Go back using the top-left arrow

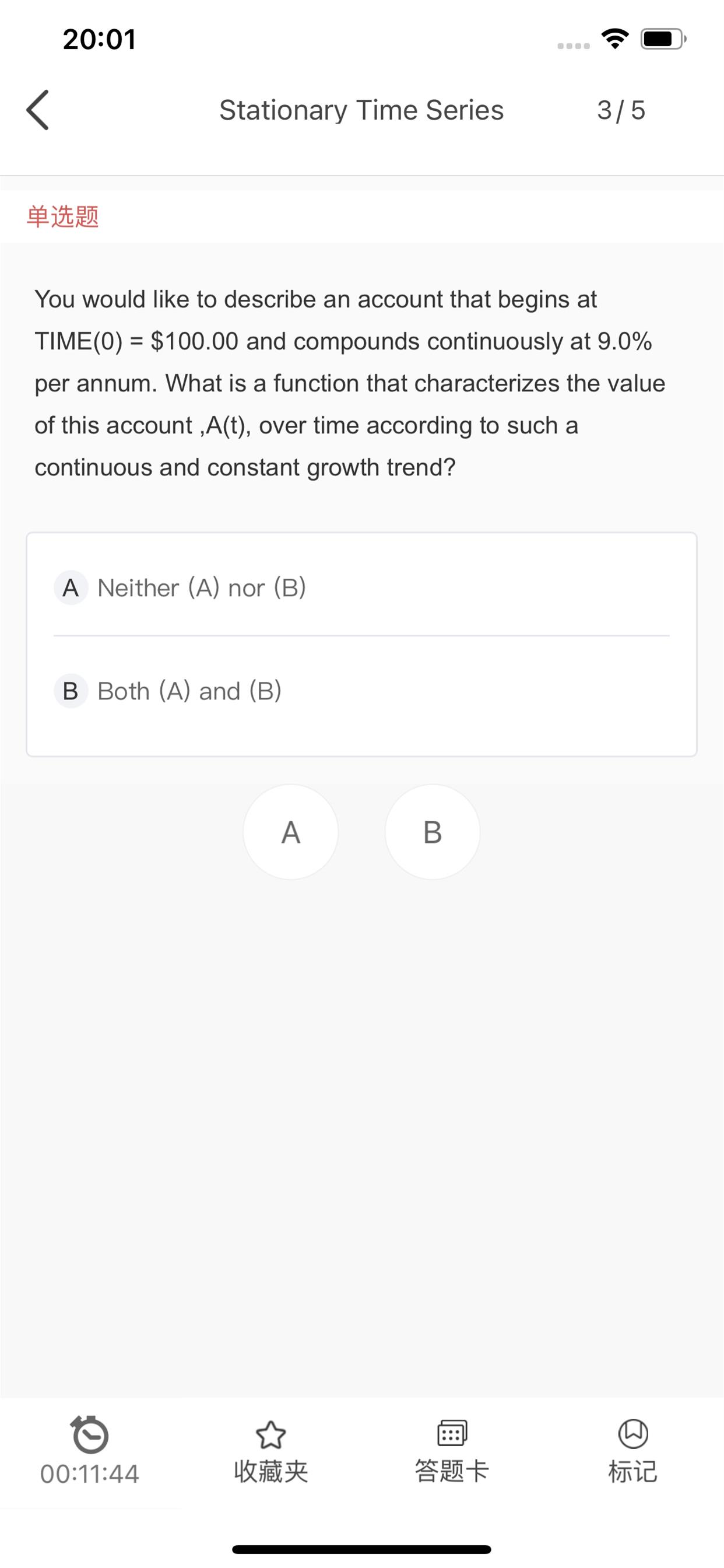38,110
